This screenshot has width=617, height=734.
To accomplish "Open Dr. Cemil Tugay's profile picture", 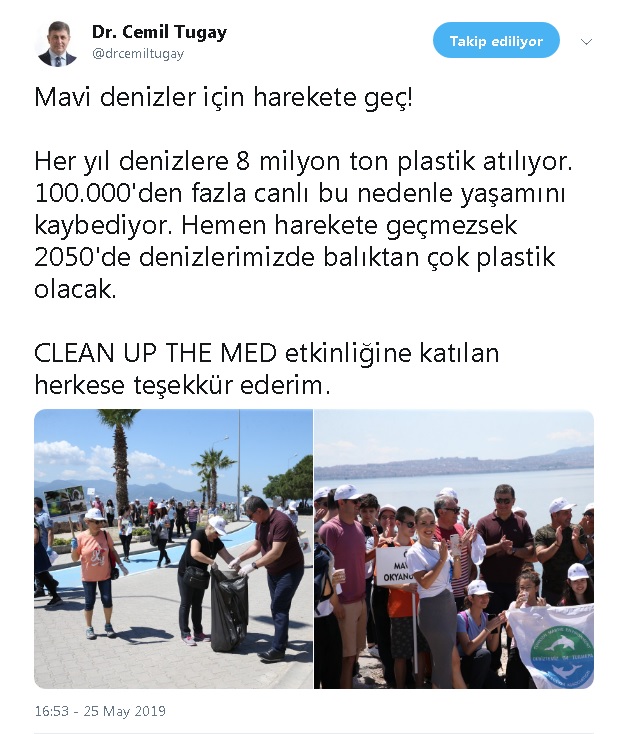I will [56, 42].
